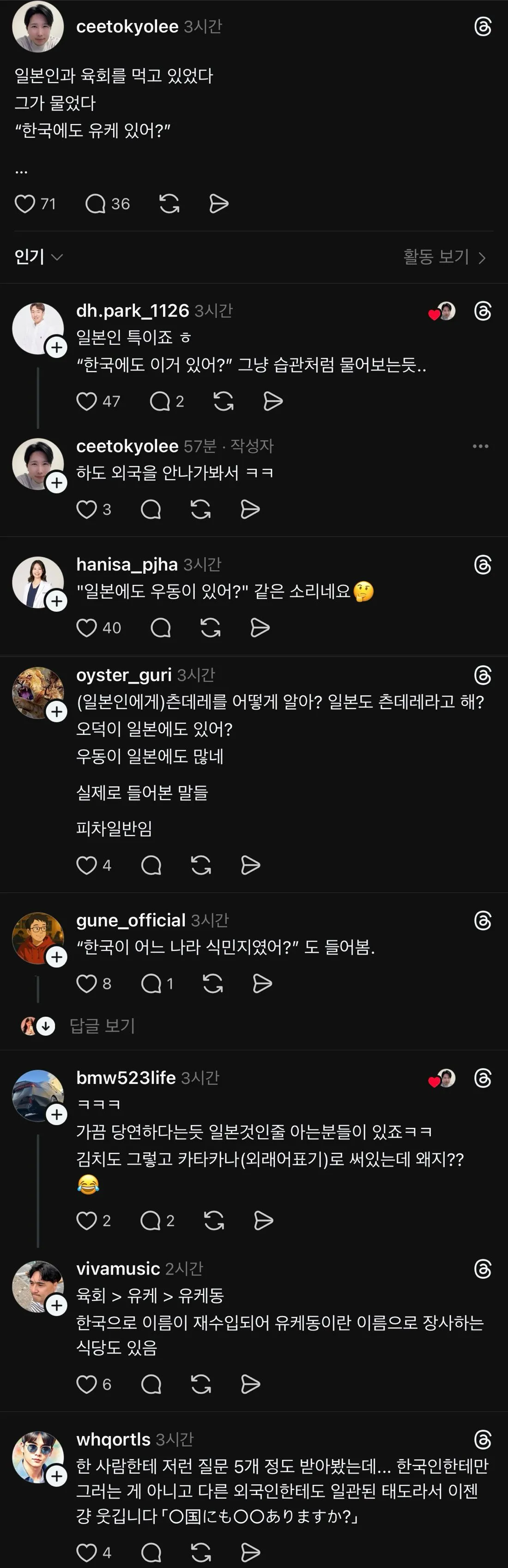This screenshot has height=1568, width=508.
Task: Share oyster_guri's comment
Action: tap(250, 865)
